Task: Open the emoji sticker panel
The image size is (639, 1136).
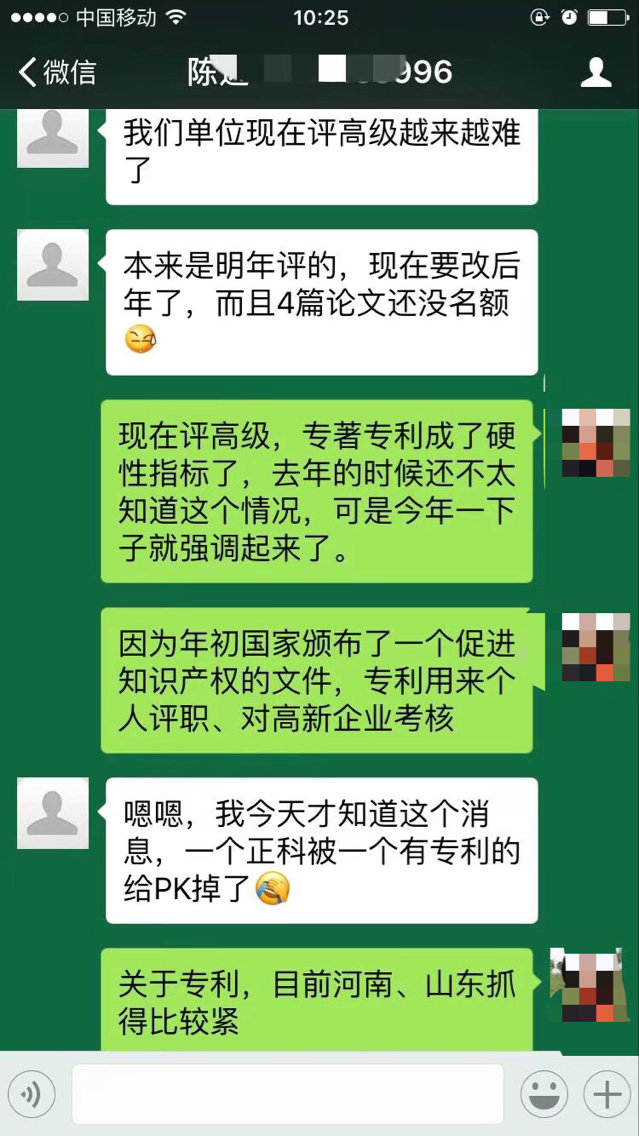Action: pos(544,1094)
